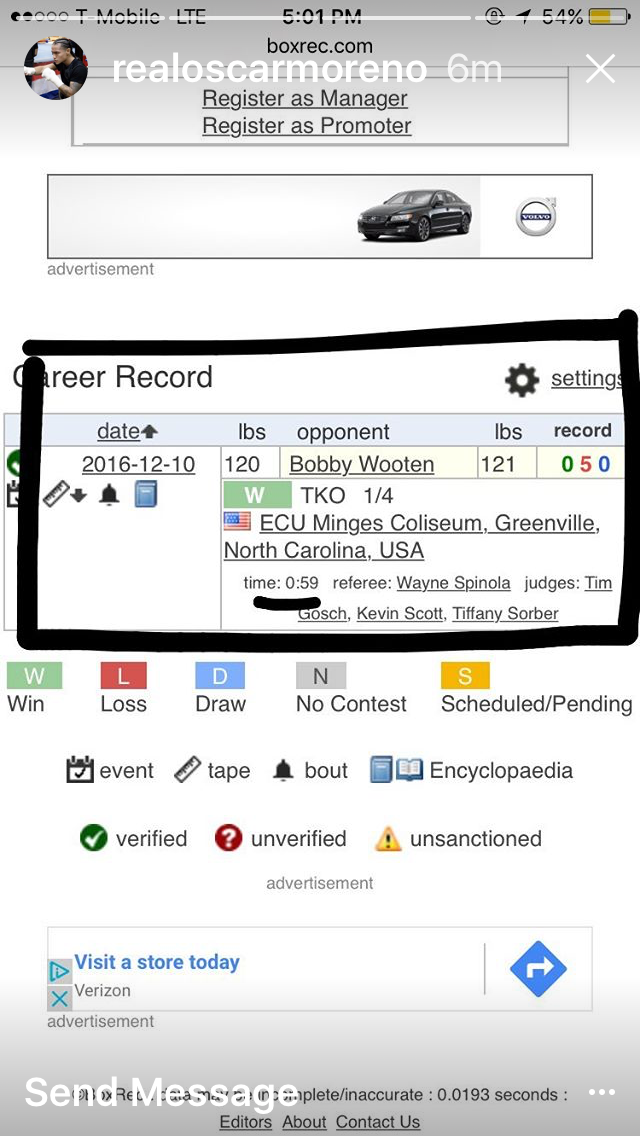Tap the Send Message field

pos(162,1092)
